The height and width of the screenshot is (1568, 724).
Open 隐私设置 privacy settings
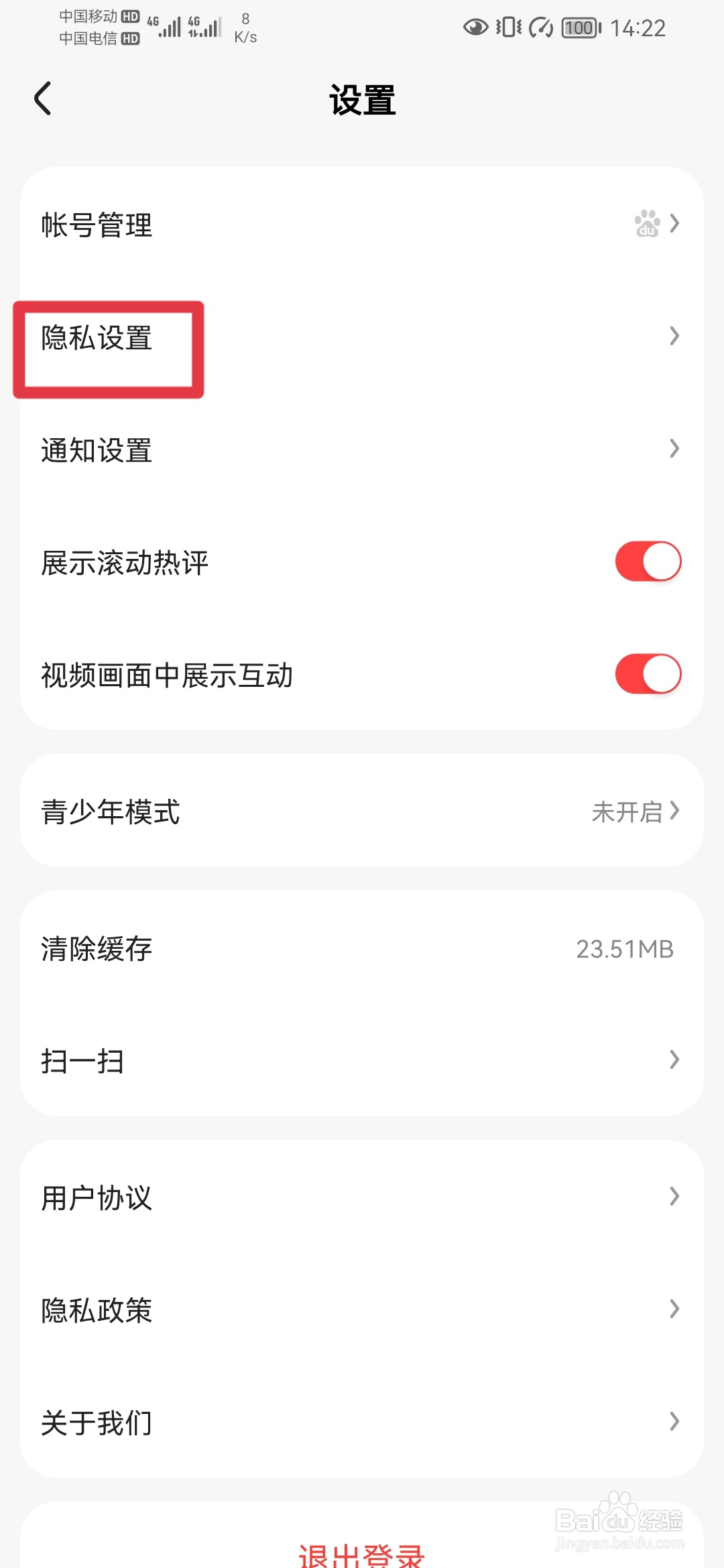tap(362, 336)
